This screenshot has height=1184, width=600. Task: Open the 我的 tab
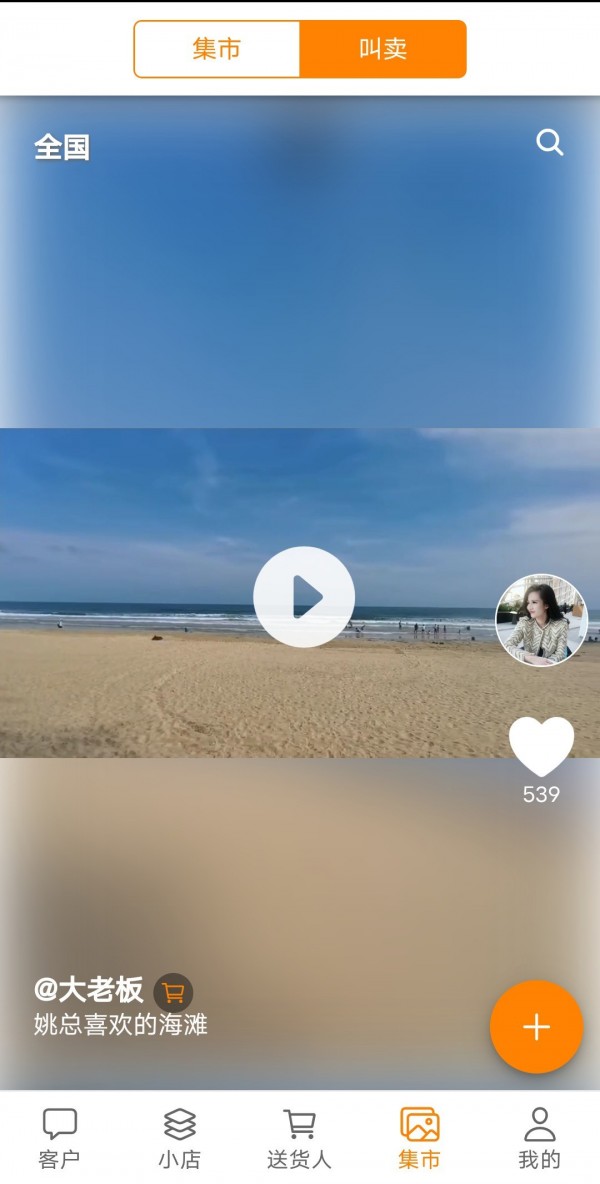(x=539, y=1138)
